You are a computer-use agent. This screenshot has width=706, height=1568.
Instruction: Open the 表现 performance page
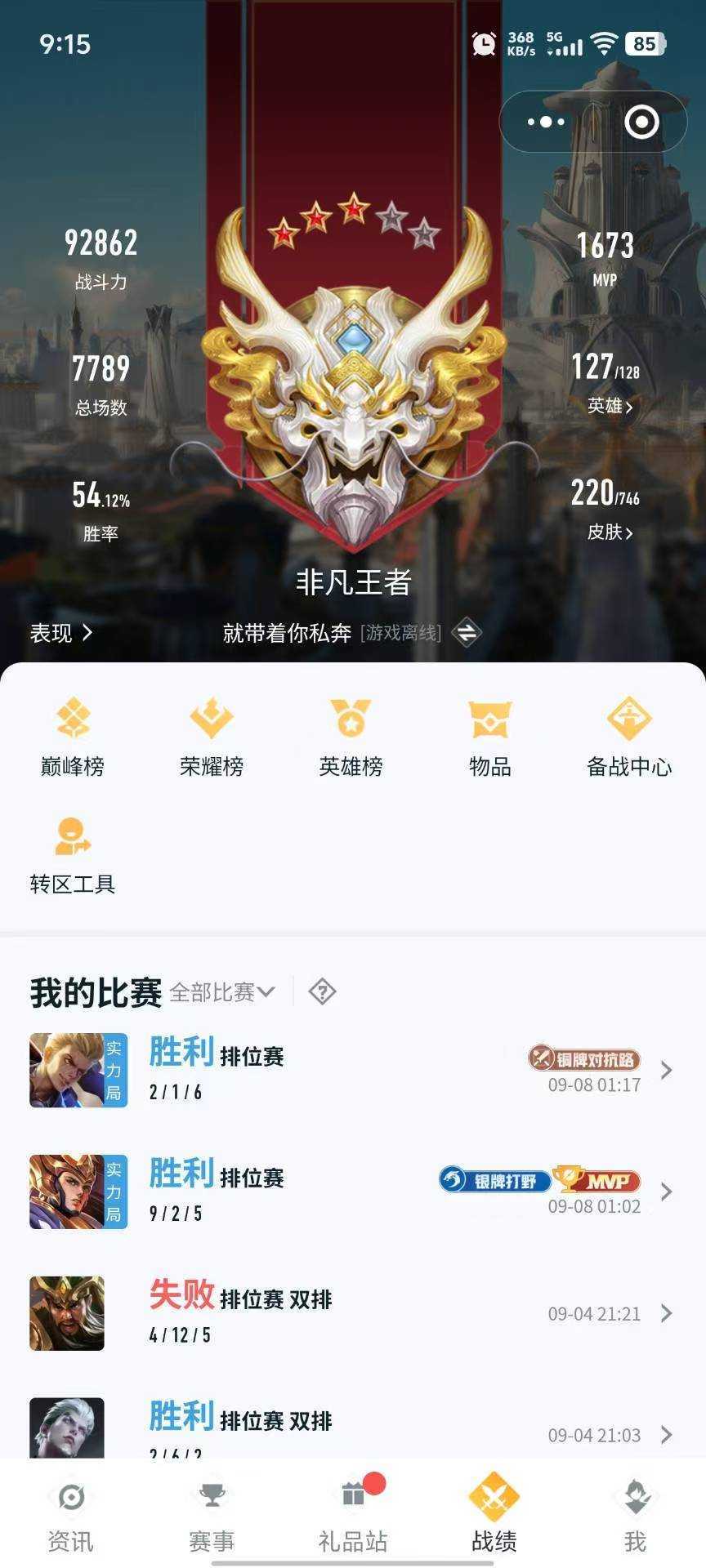point(61,633)
